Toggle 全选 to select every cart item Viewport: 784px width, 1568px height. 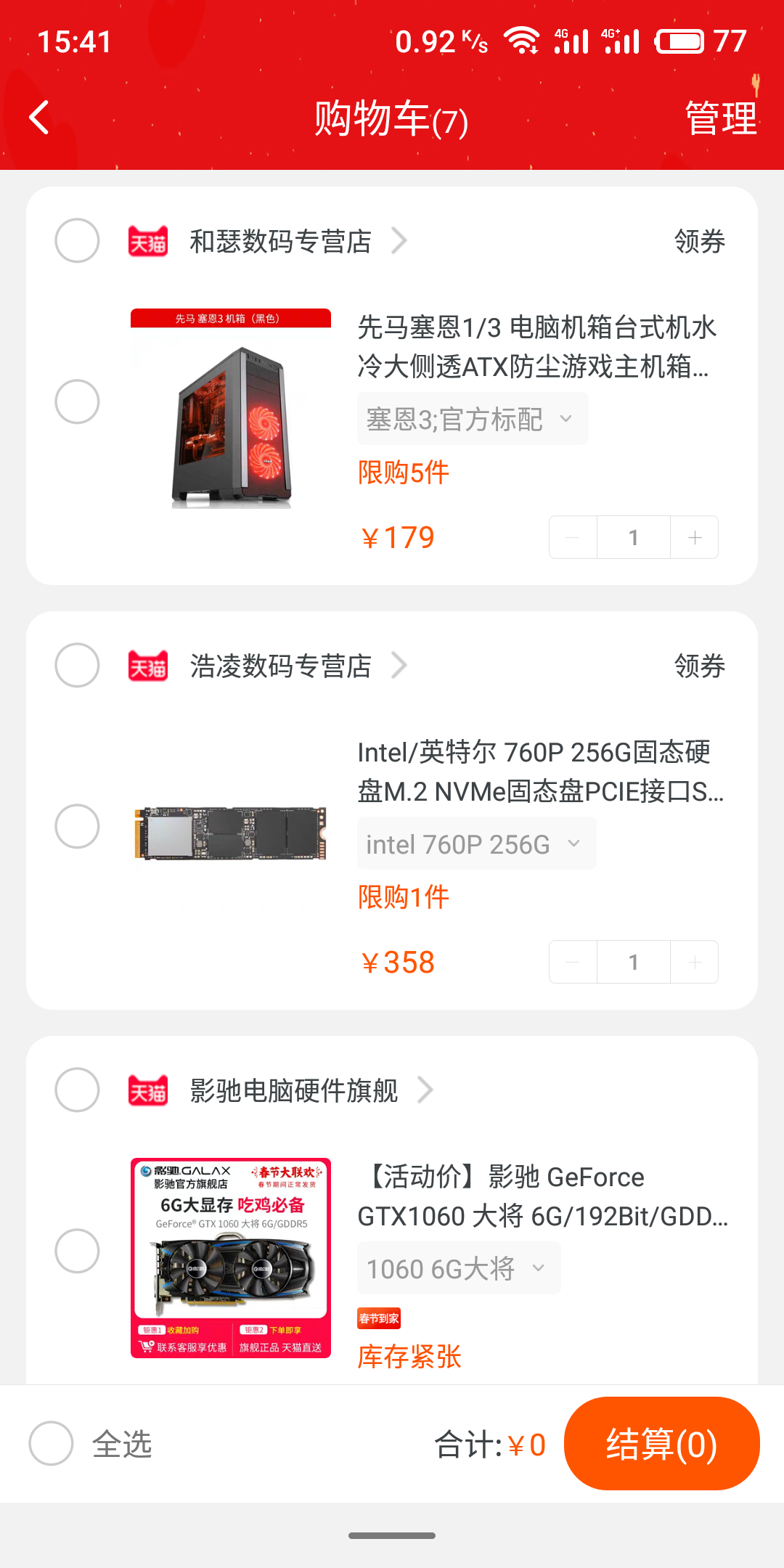(x=51, y=1443)
